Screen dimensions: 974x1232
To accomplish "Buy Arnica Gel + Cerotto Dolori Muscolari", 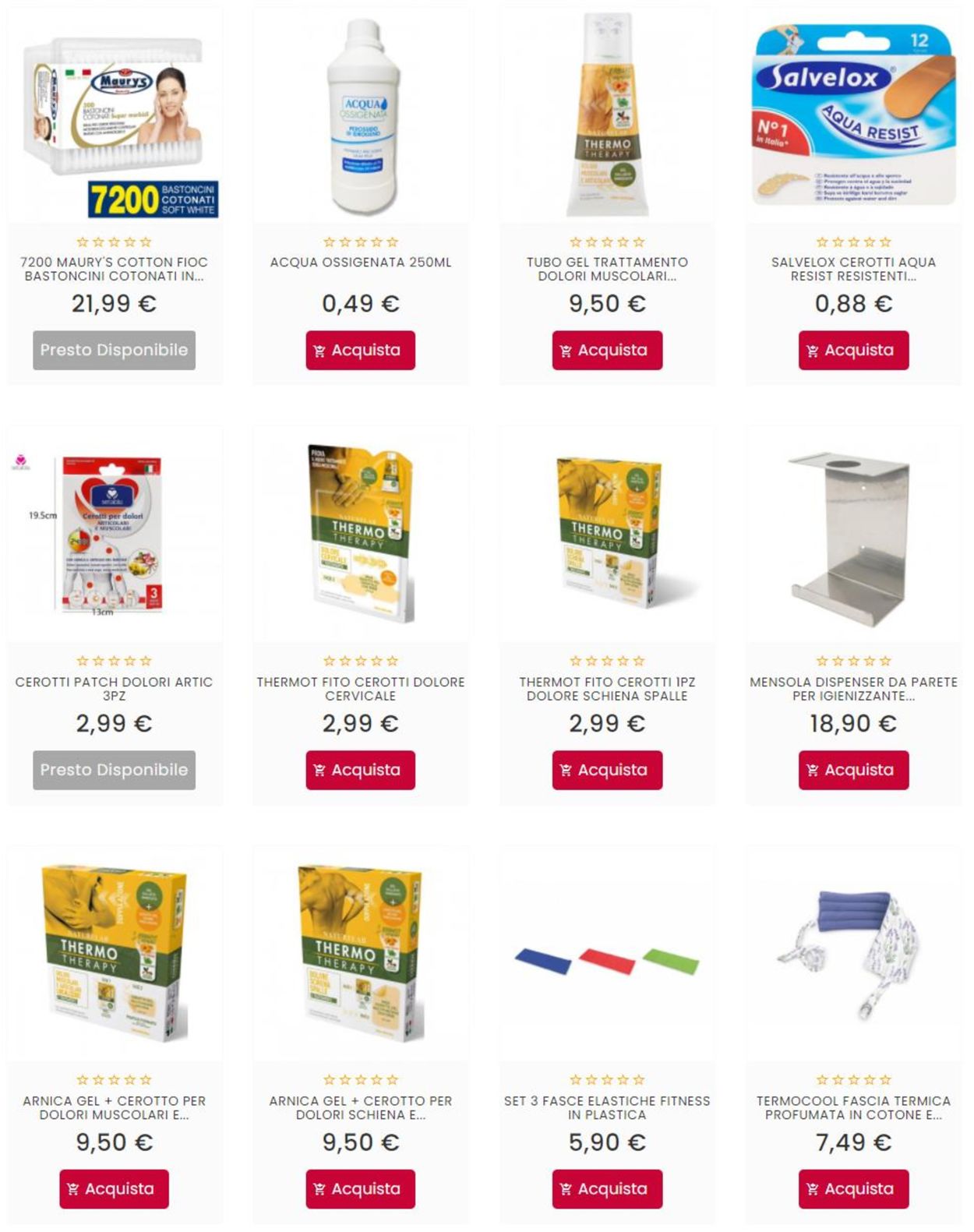I will click(x=114, y=1189).
